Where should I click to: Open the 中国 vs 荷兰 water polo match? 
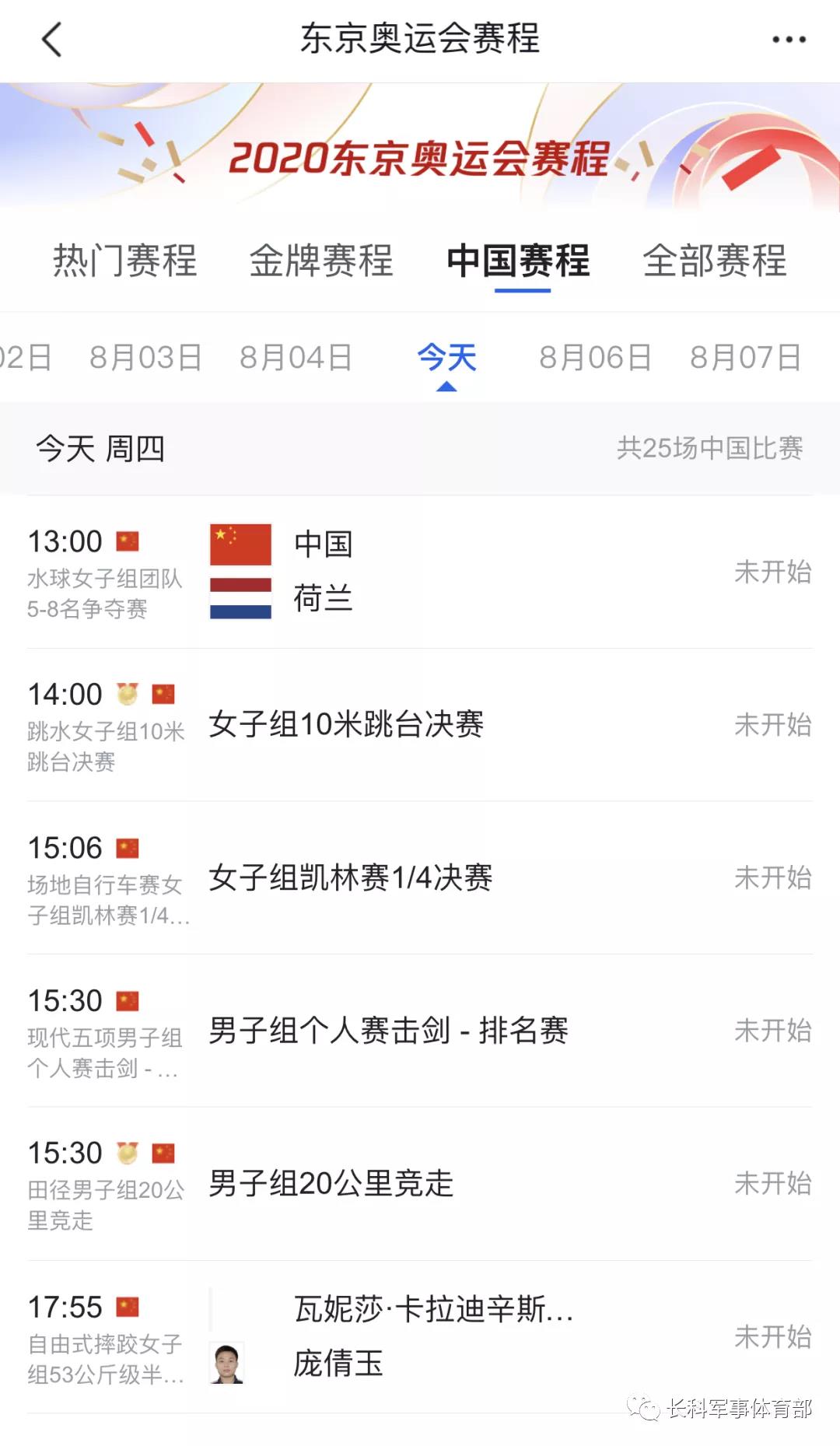point(420,572)
